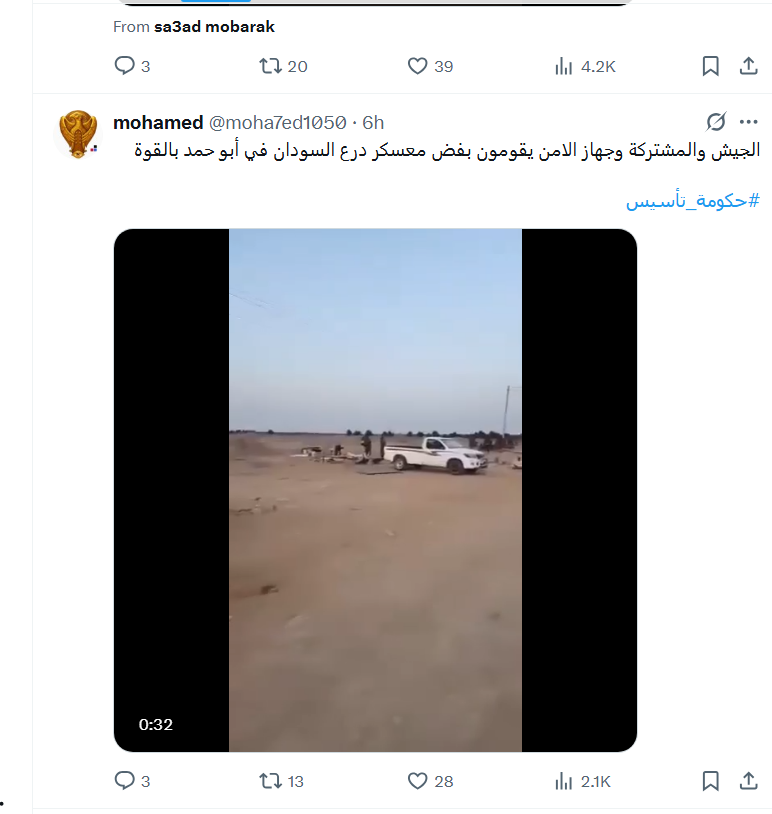Share mohamed's post
The width and height of the screenshot is (772, 814).
(x=747, y=781)
